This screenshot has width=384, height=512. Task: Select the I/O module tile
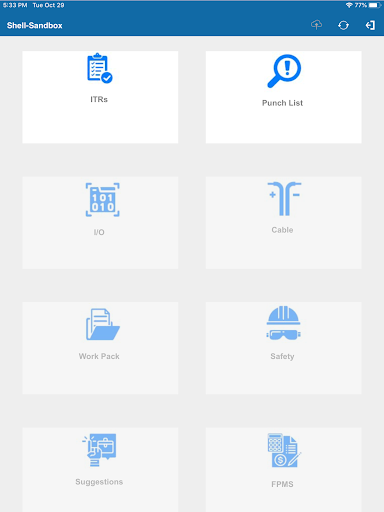(x=100, y=223)
